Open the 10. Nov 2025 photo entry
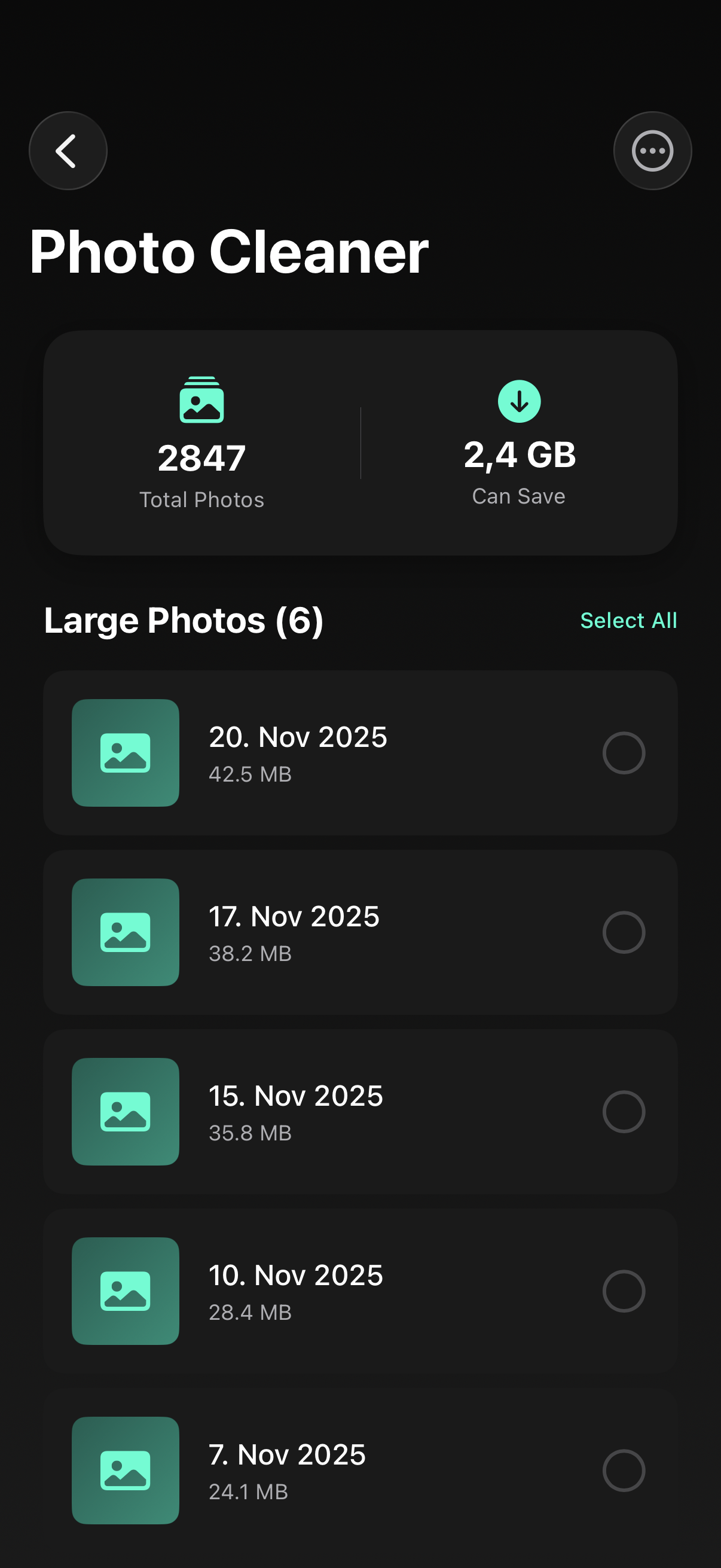Viewport: 721px width, 1568px height. coord(360,1292)
